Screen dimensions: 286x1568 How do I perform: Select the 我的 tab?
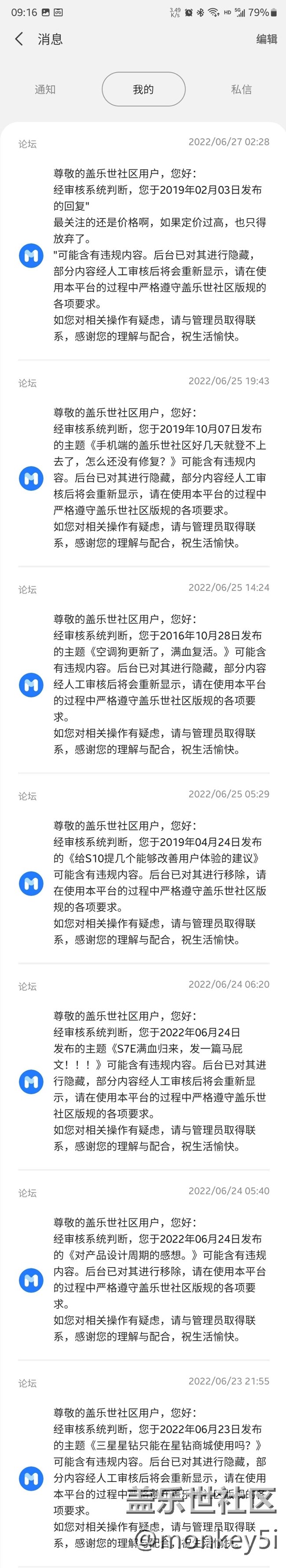pos(143,89)
